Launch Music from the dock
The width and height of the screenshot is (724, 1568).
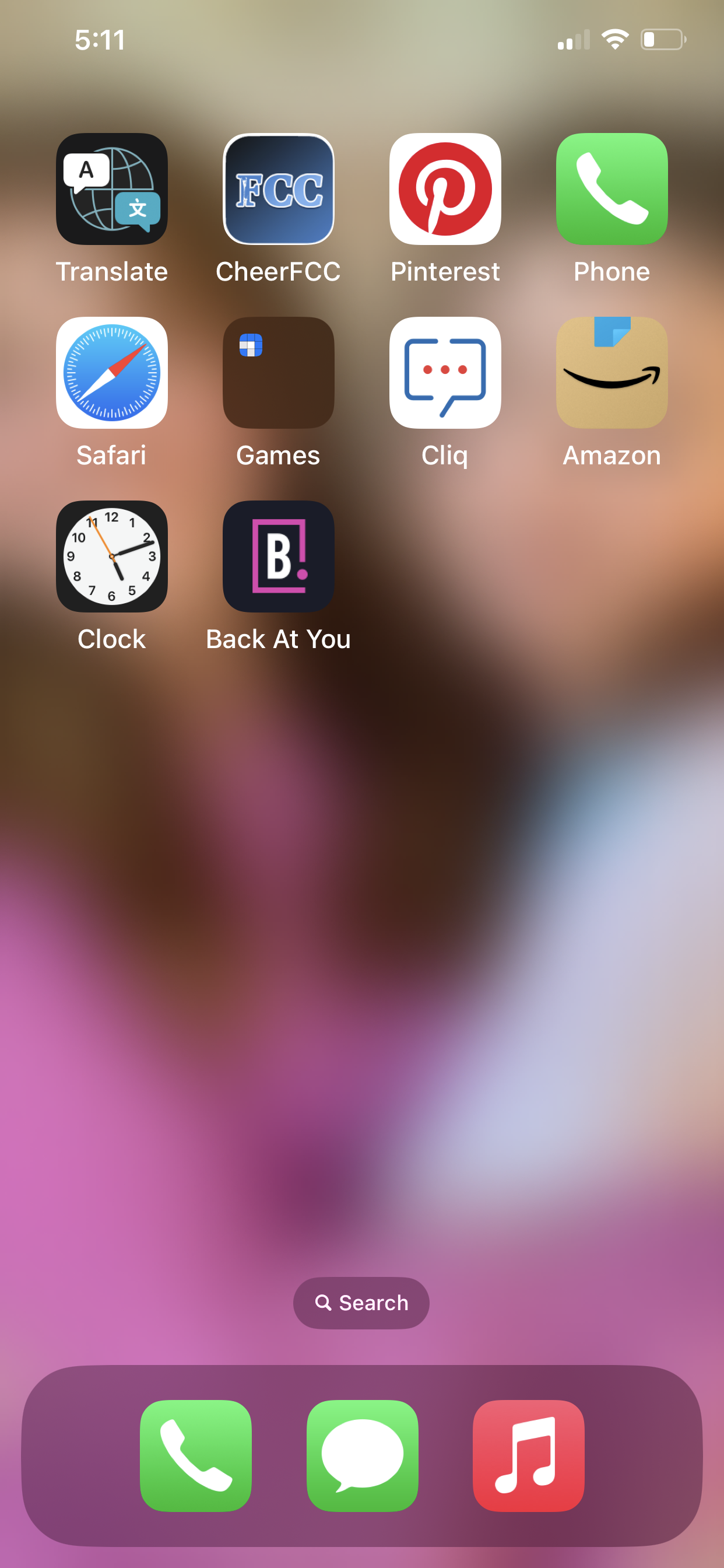528,1455
